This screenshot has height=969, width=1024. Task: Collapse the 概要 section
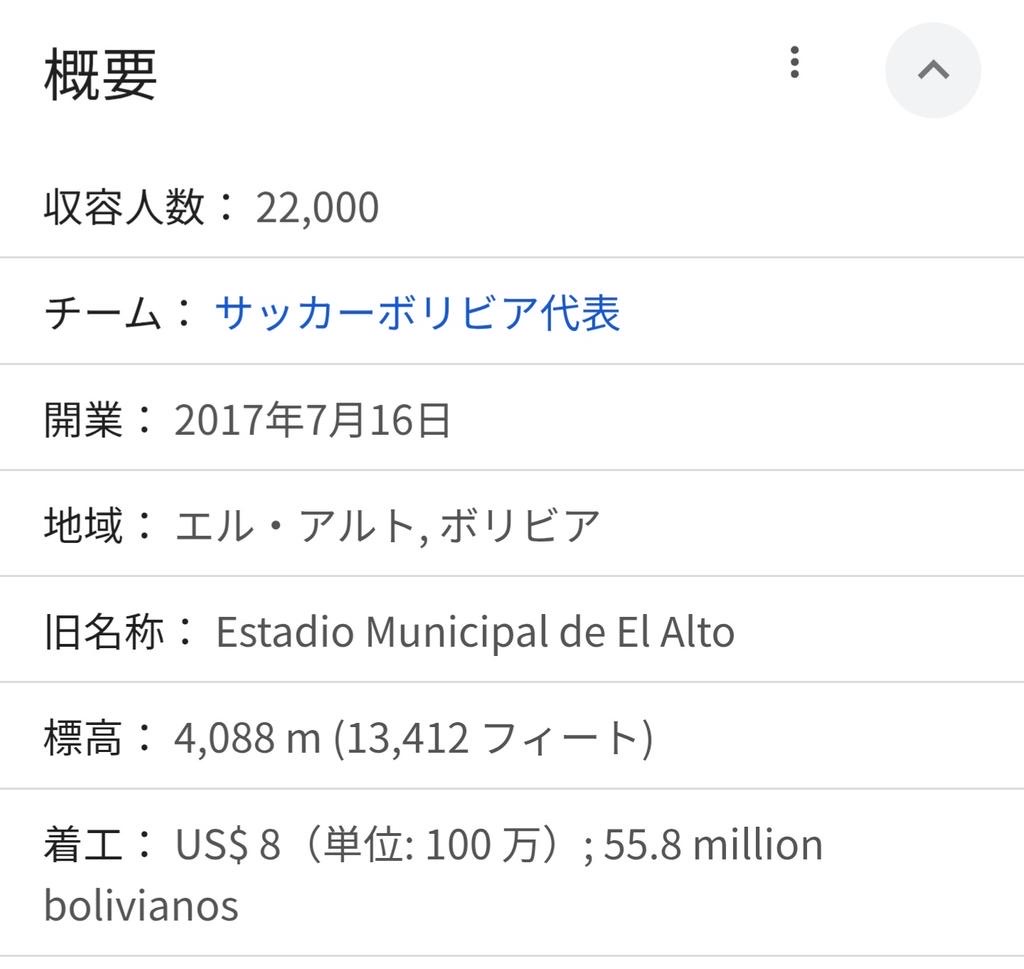point(932,70)
